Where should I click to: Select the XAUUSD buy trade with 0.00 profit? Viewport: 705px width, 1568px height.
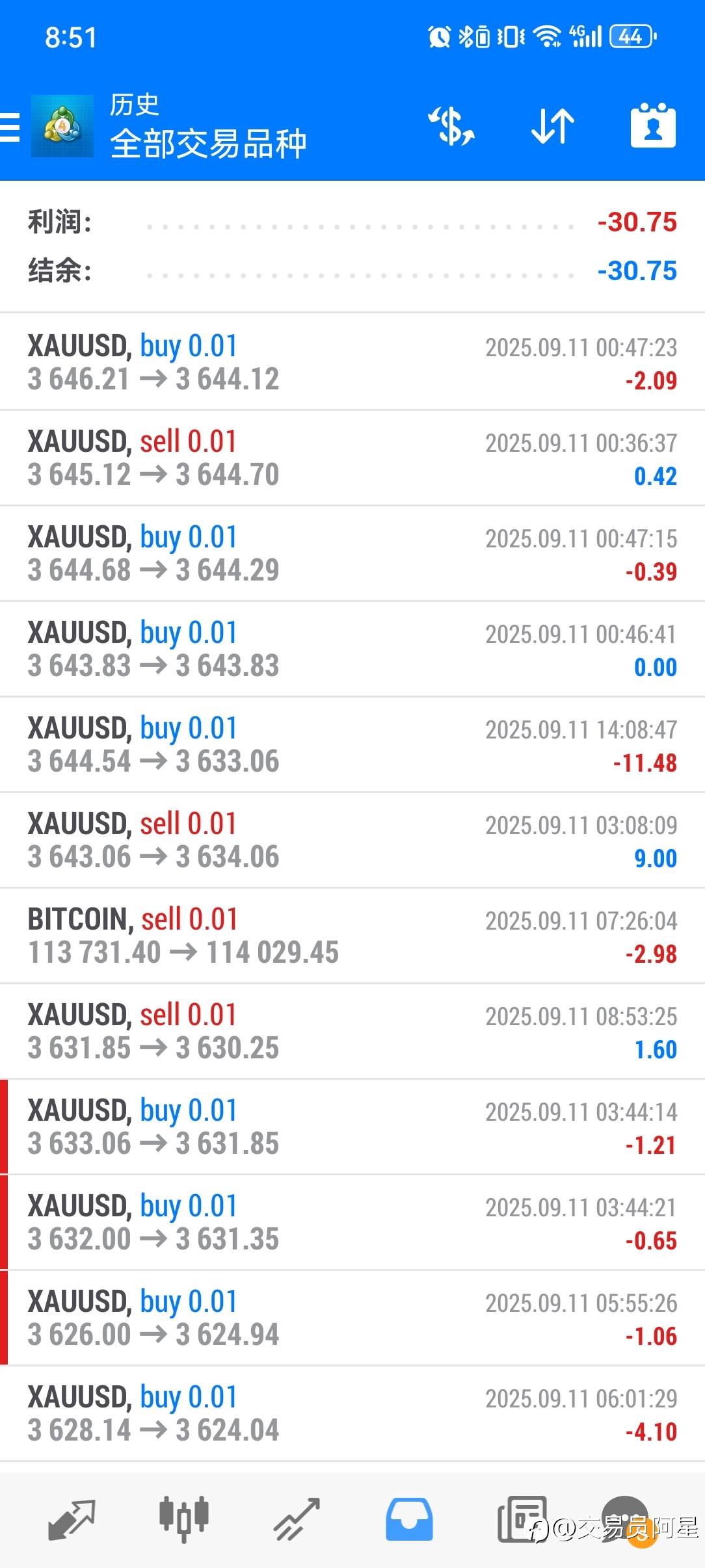pos(352,649)
